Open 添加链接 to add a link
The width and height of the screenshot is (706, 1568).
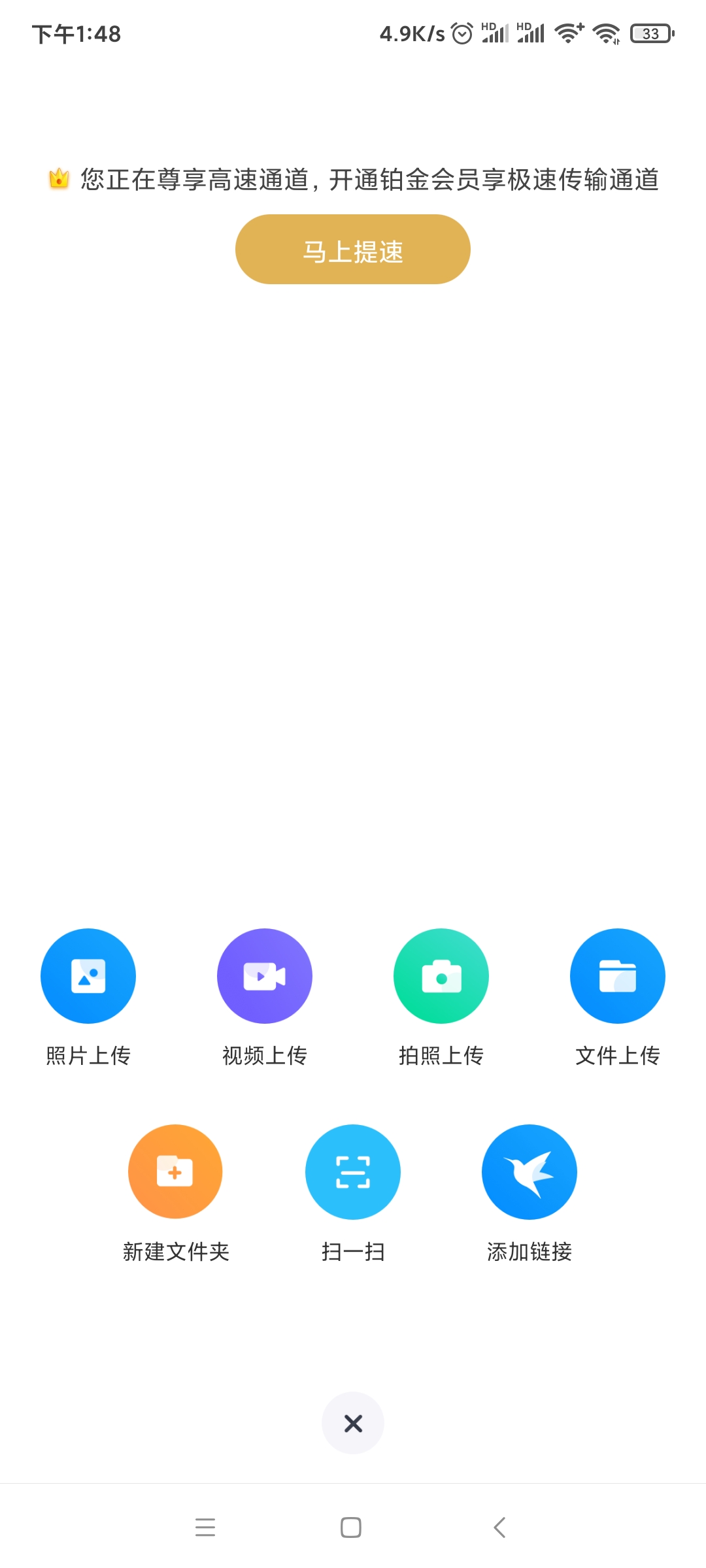[x=529, y=1172]
